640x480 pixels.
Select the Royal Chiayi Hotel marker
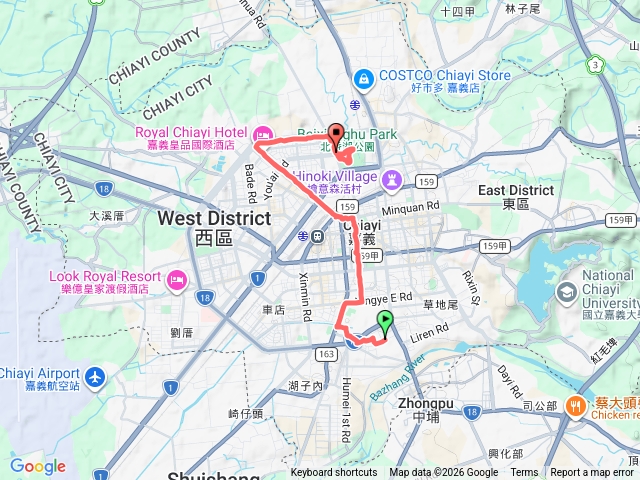pyautogui.click(x=263, y=134)
